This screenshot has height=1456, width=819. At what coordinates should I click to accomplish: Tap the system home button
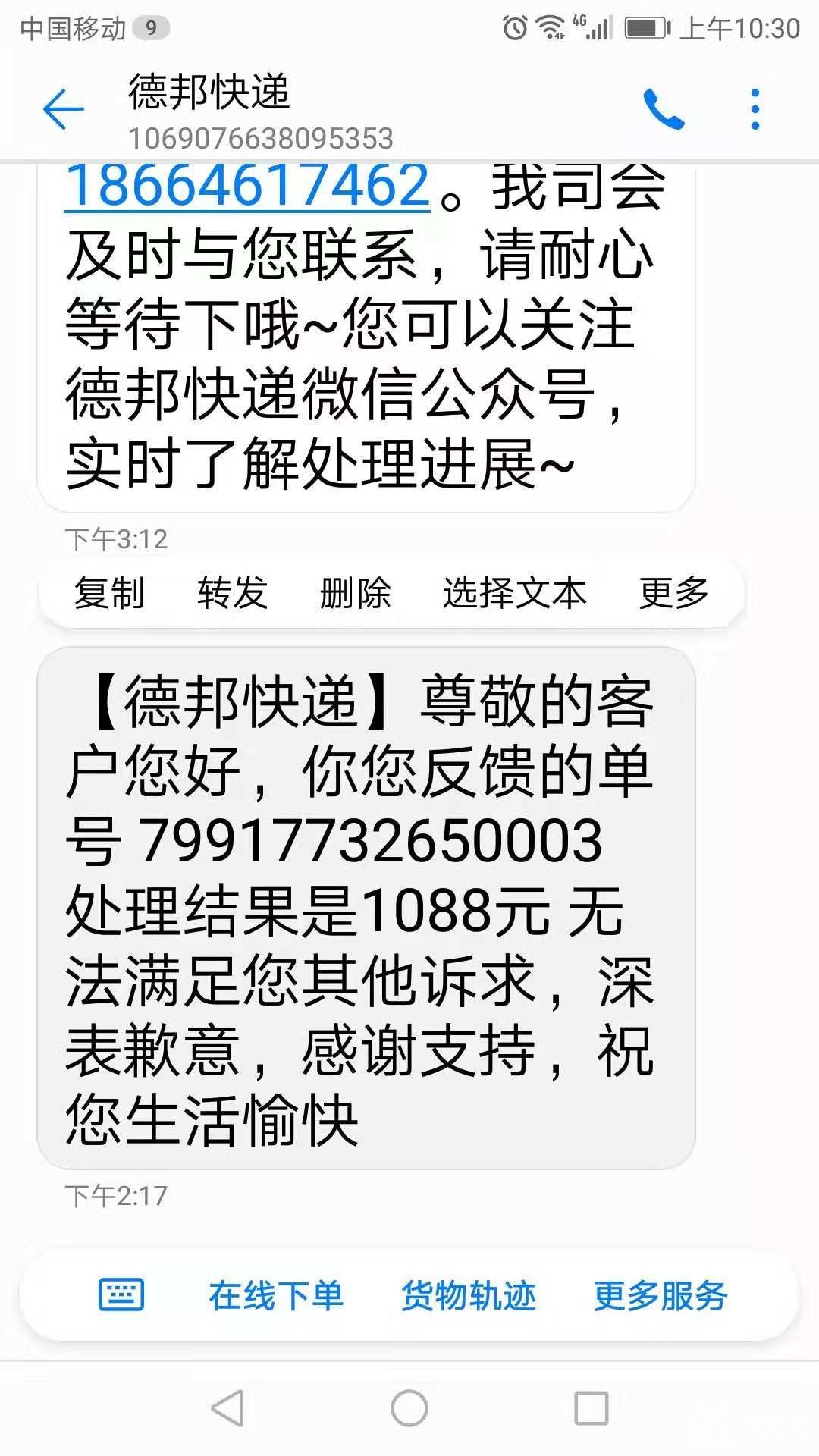[409, 1408]
